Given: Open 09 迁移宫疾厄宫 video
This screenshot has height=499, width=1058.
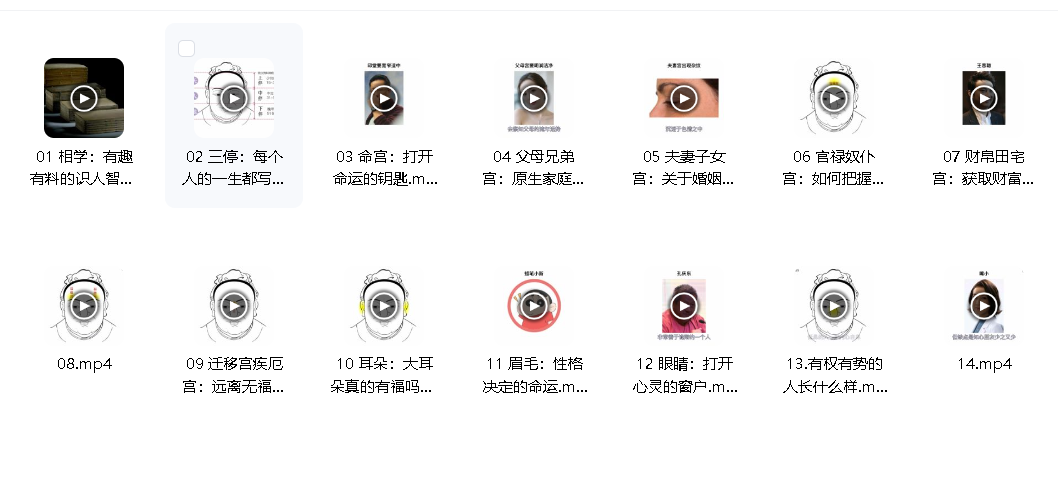Looking at the screenshot, I should pyautogui.click(x=234, y=306).
